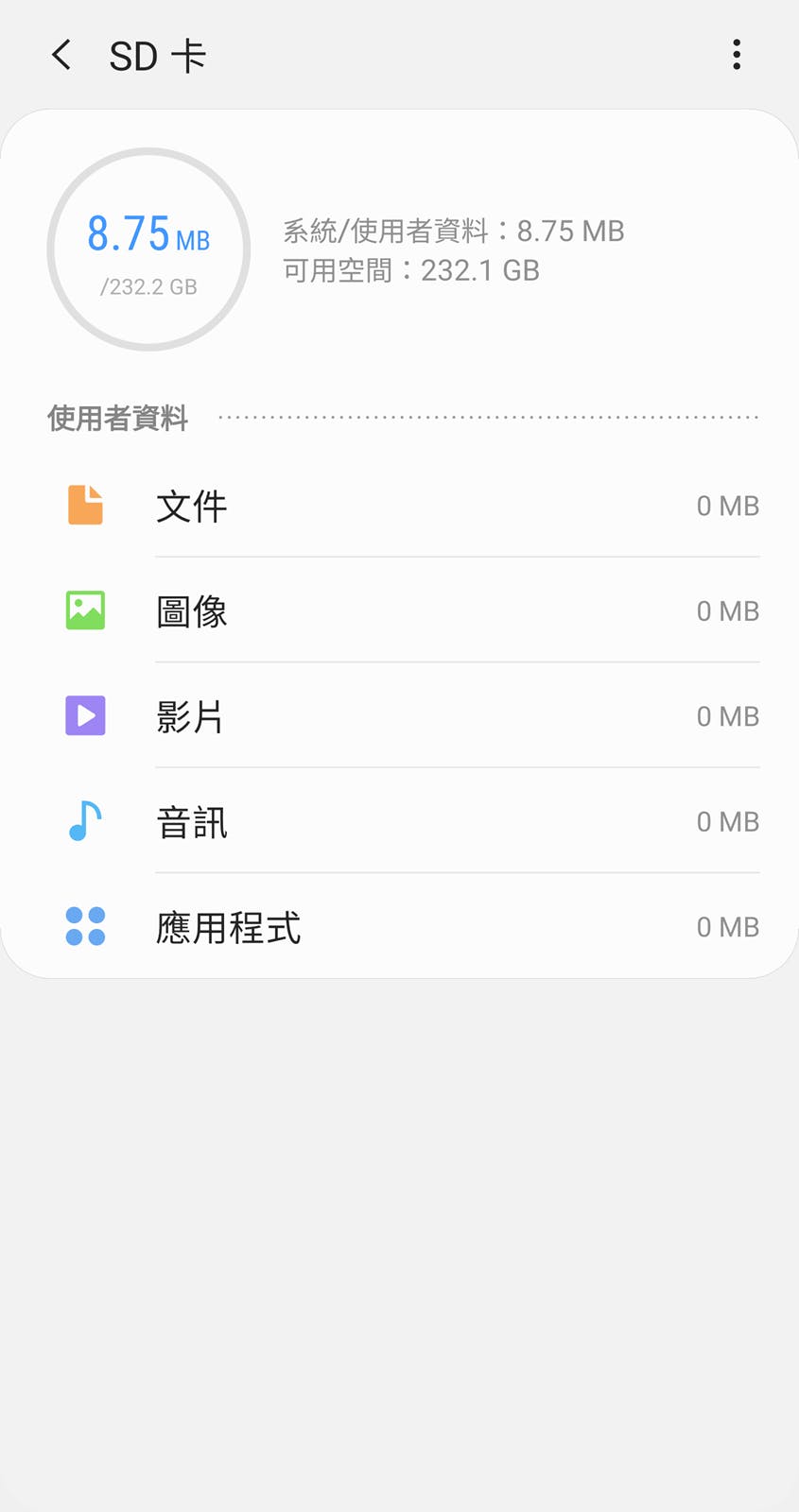Tap the 音訊 music note icon
The image size is (799, 1512).
point(84,821)
